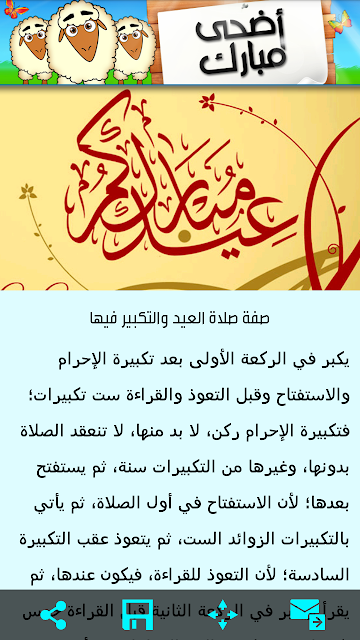Viewport: 360px width, 640px height.
Task: Send the text via the envelope icon
Action: [308, 615]
